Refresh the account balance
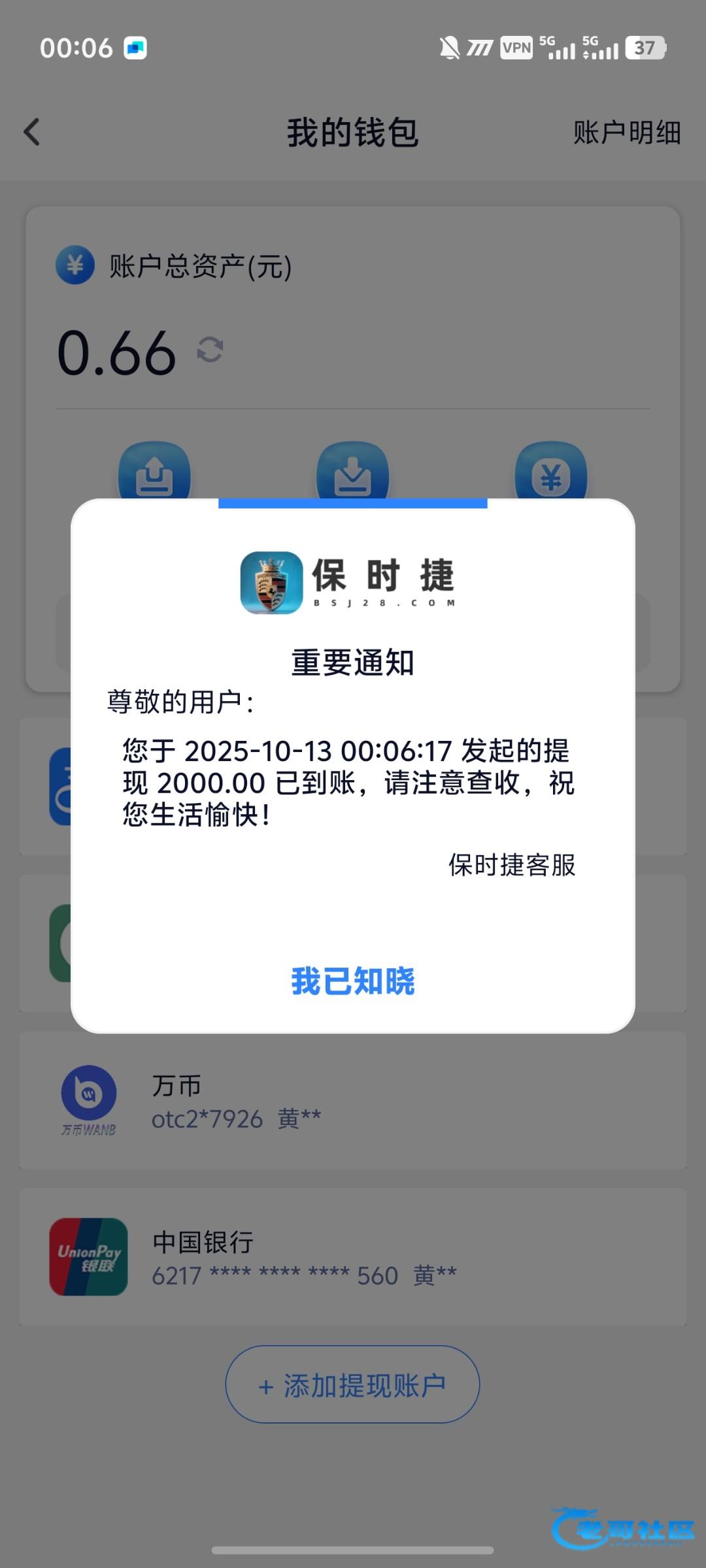 [x=210, y=350]
